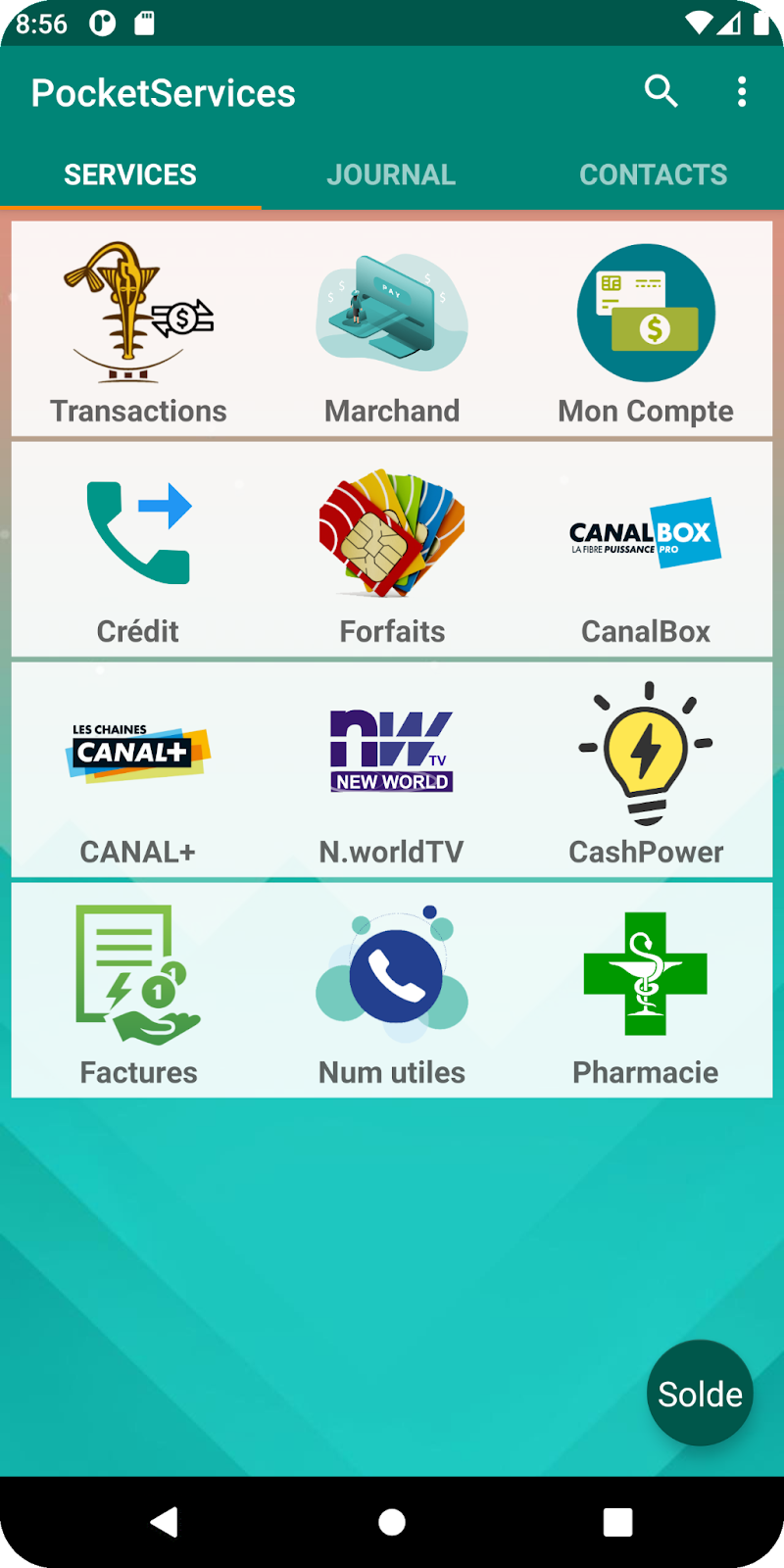Switch to the Contacts tab
This screenshot has width=784, height=1568.
click(x=653, y=174)
